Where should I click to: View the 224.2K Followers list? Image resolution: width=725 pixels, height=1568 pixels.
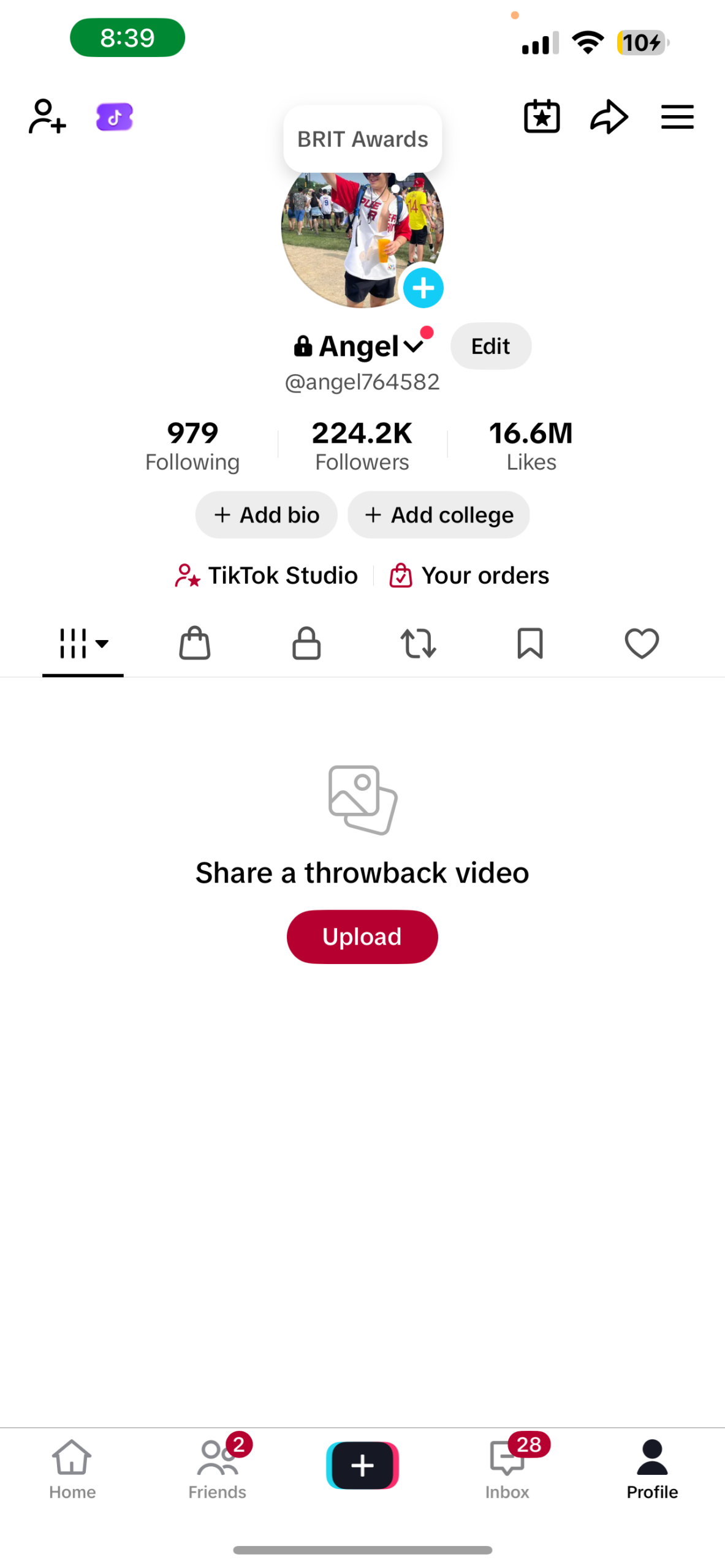pos(362,445)
